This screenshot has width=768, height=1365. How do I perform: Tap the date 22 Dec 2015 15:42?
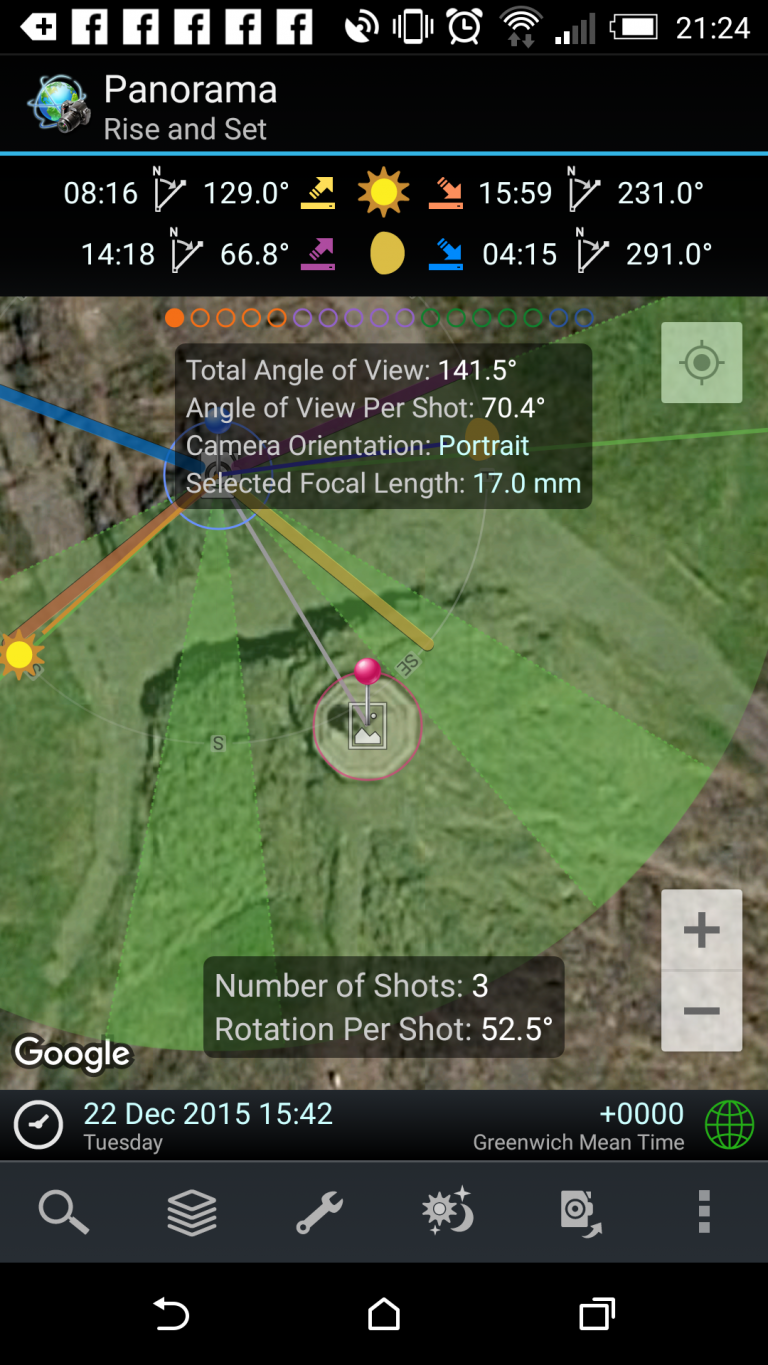(x=208, y=1113)
